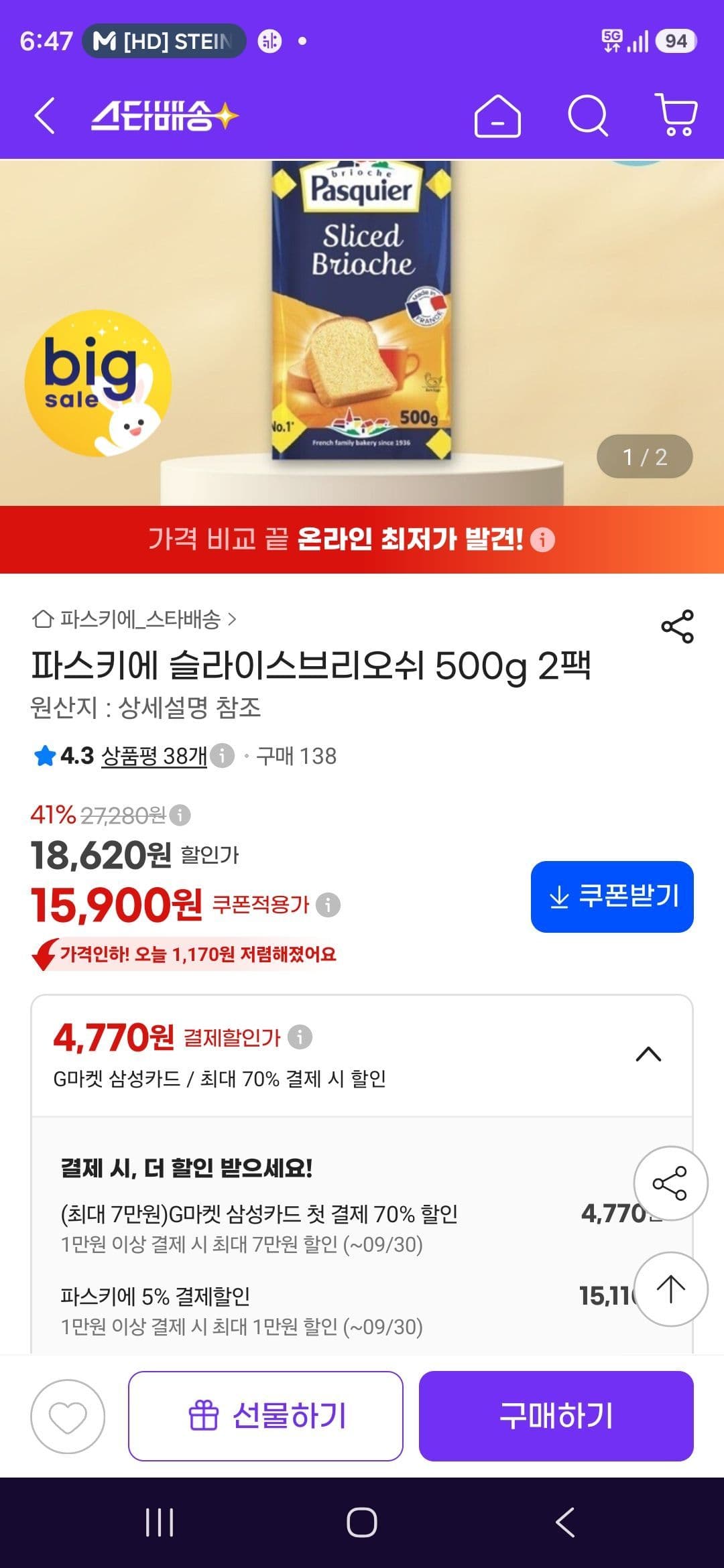Tap 쿠폰받기 to download coupon
This screenshot has height=1568, width=724.
pos(612,897)
